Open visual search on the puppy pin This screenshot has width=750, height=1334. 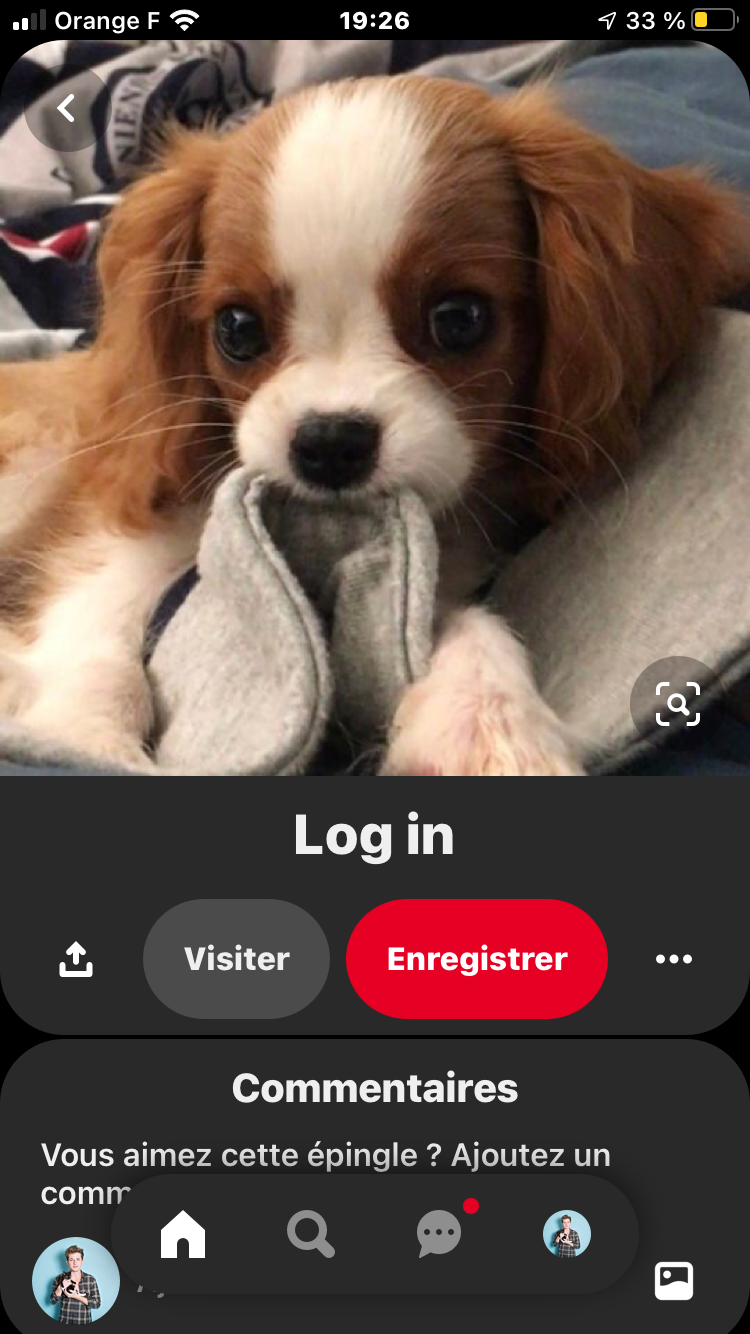point(677,704)
